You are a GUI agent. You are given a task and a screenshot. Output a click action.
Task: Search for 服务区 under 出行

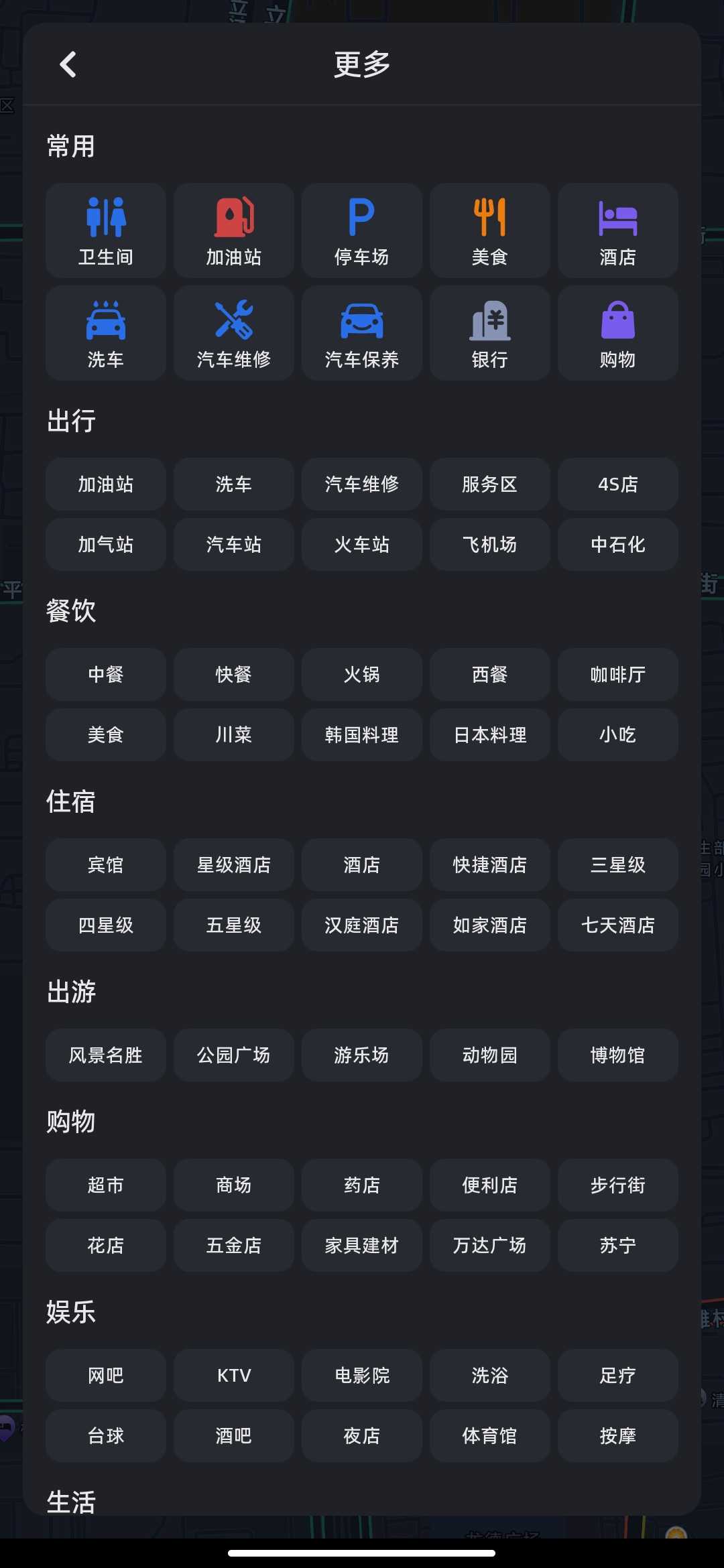coord(489,484)
